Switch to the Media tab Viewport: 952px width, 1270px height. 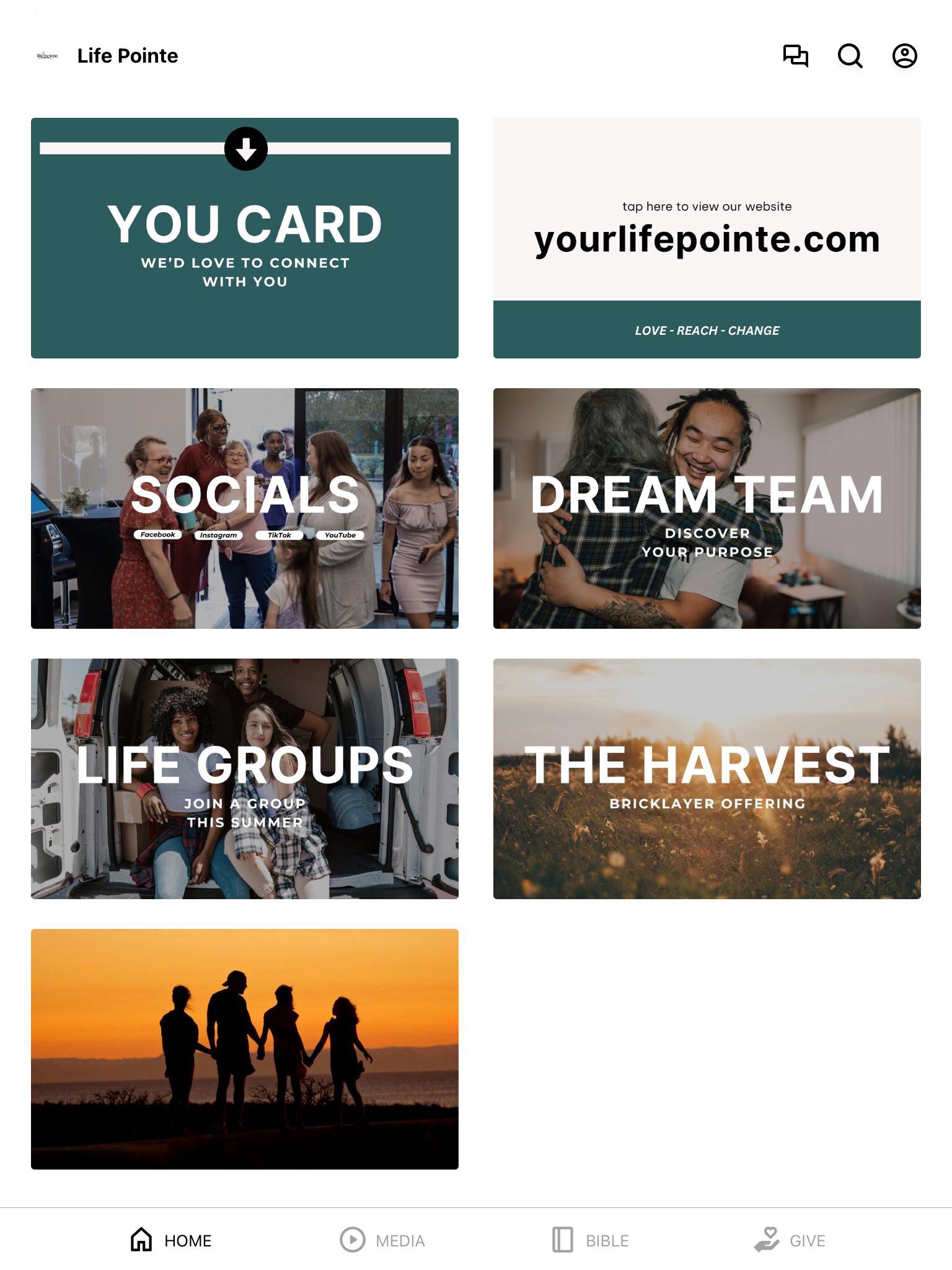(382, 1240)
